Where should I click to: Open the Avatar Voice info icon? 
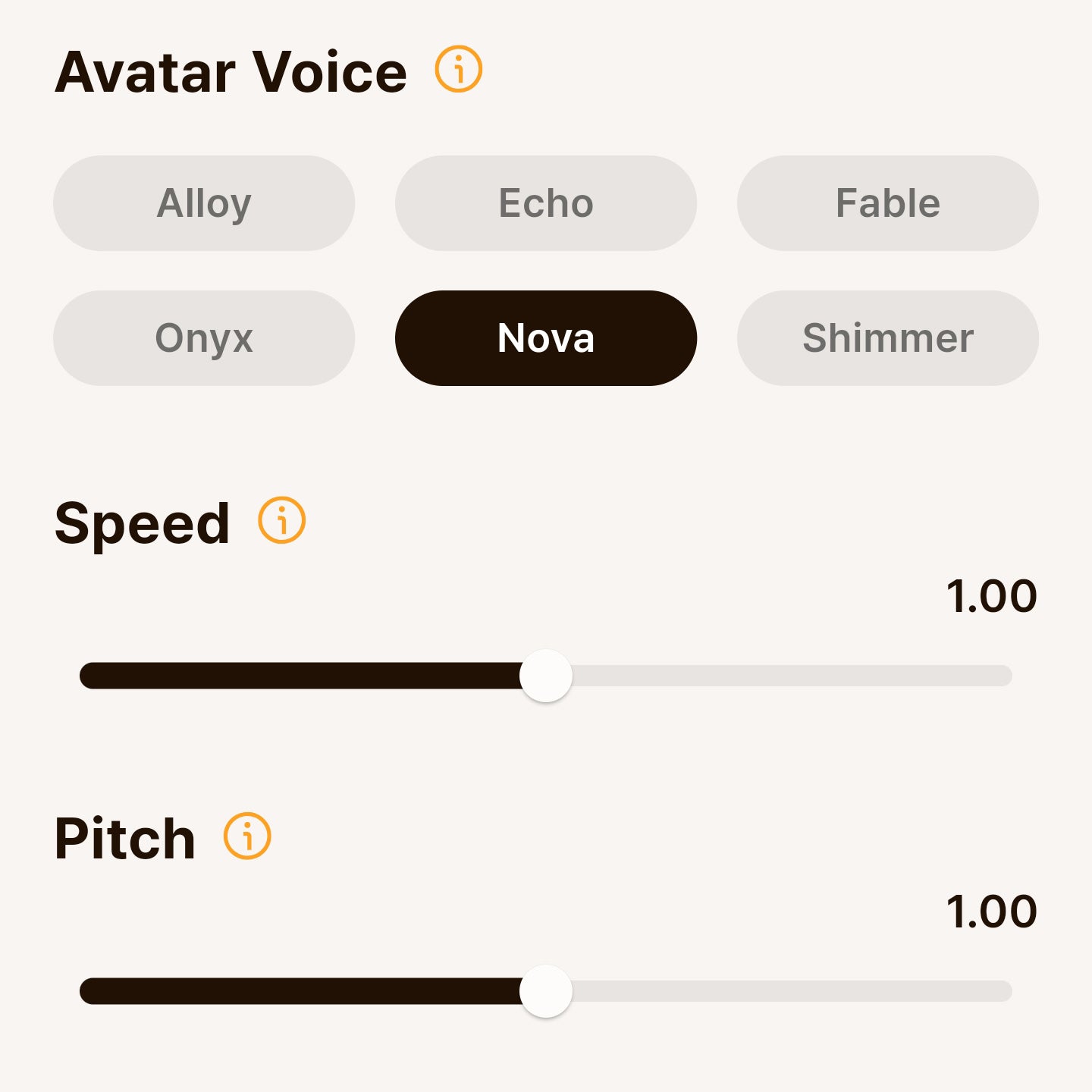(458, 69)
